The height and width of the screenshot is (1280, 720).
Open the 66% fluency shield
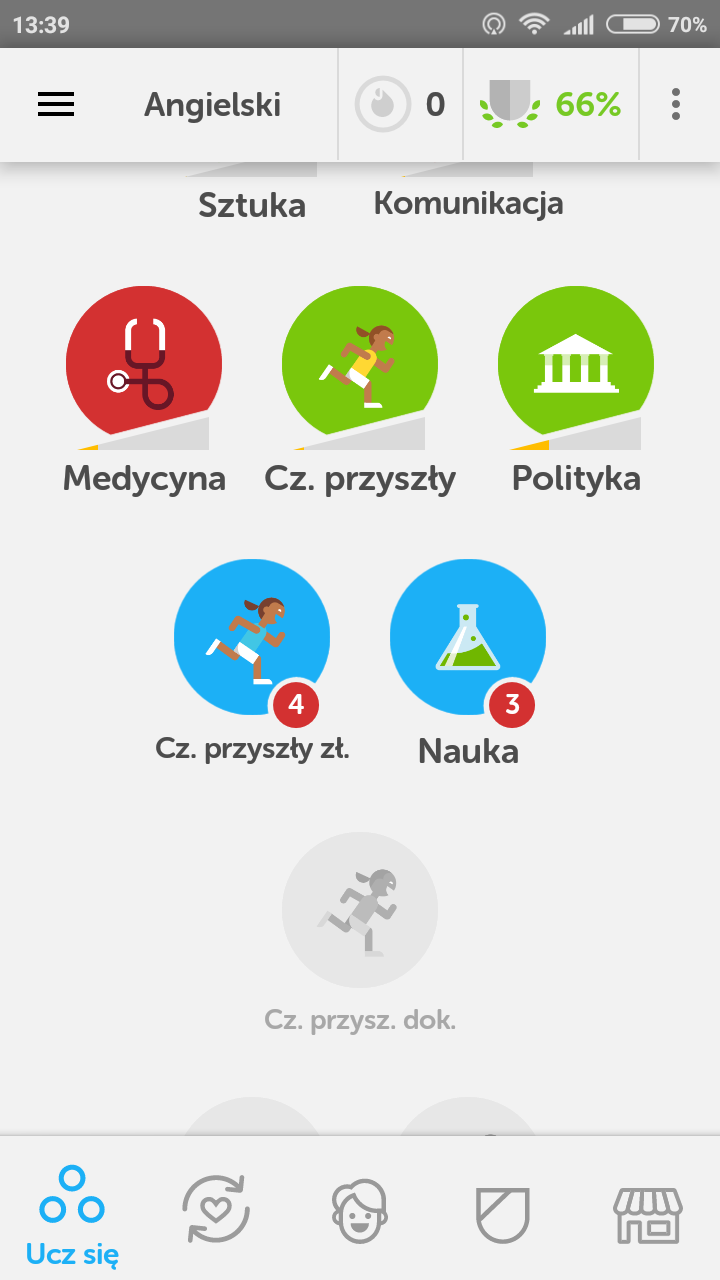coord(551,104)
